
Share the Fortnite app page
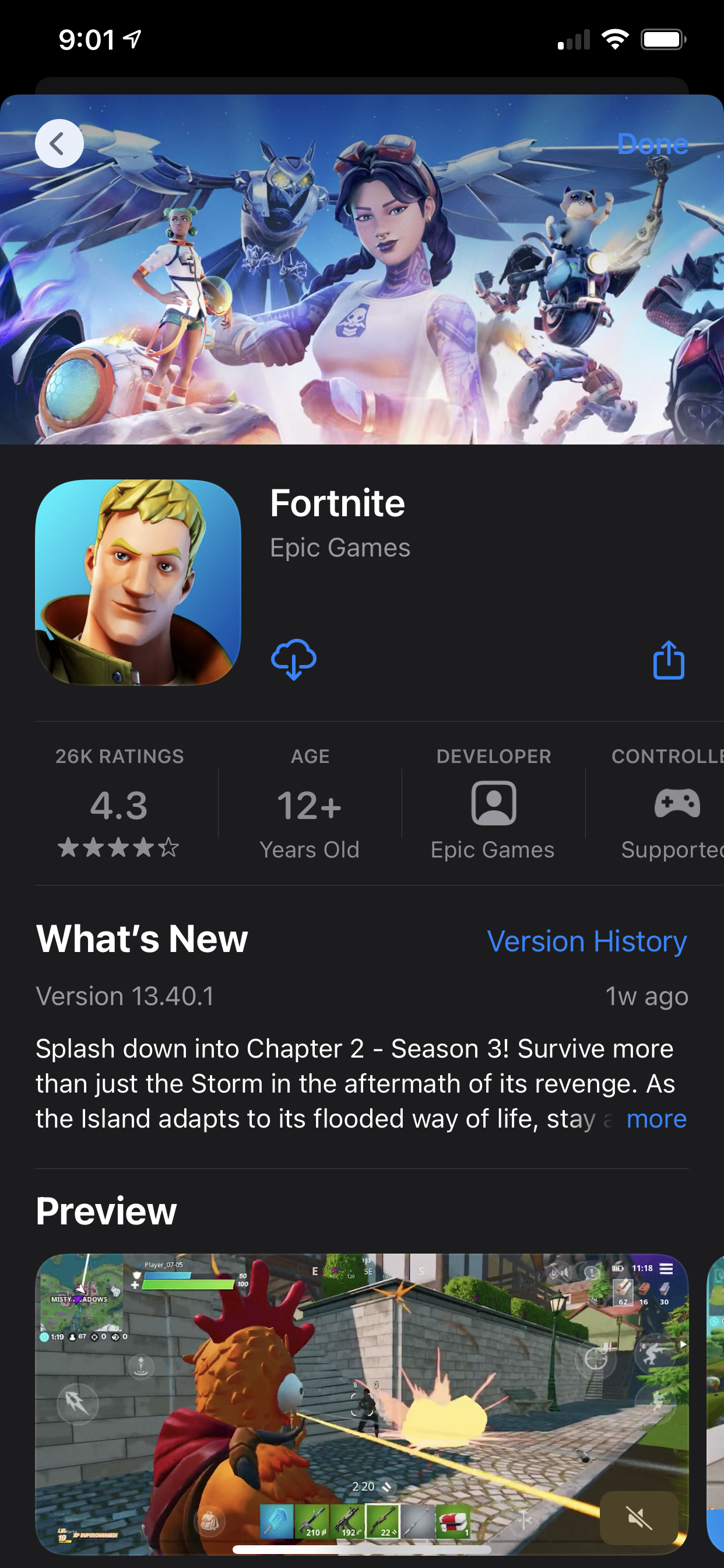pyautogui.click(x=668, y=660)
